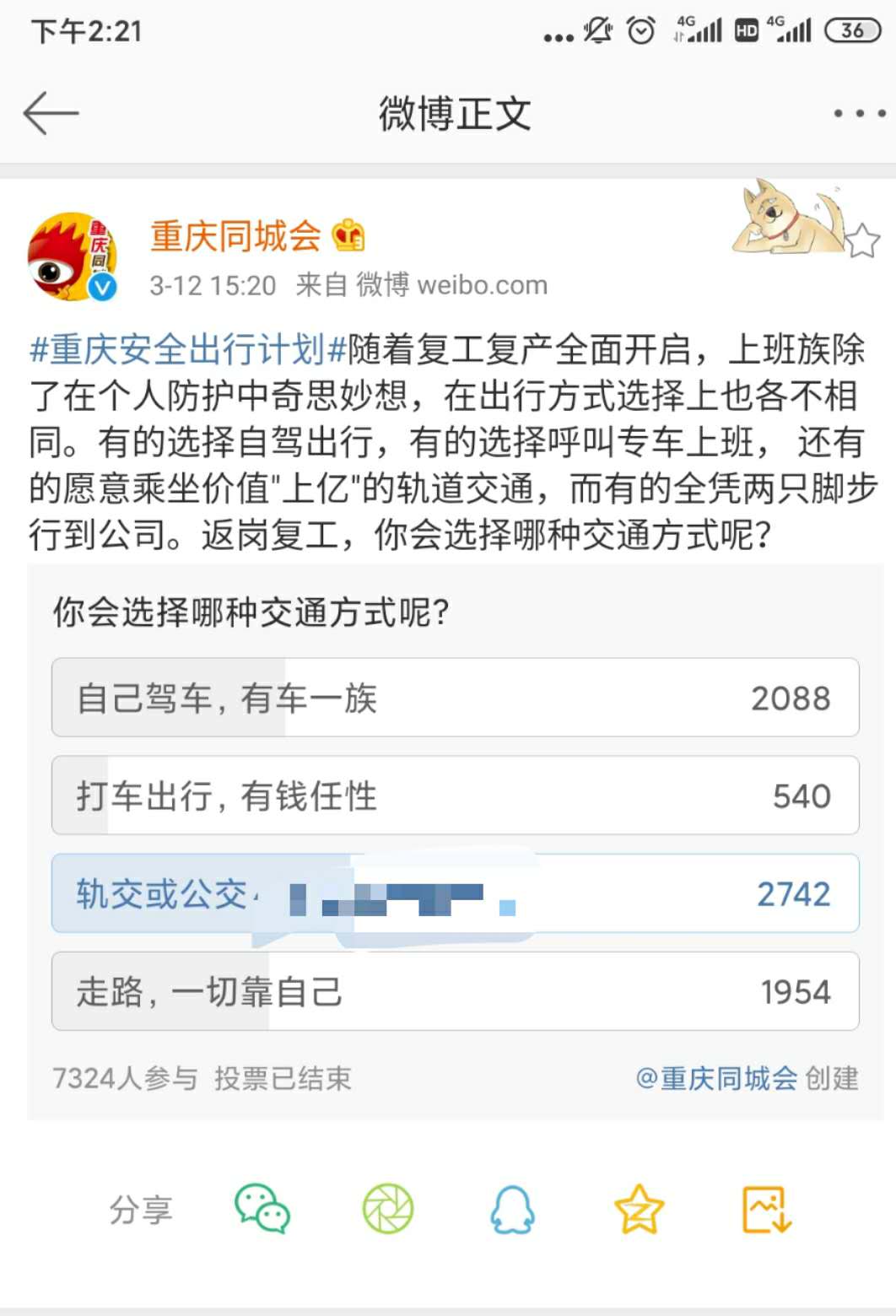
Task: Go back using the arrow icon
Action: (x=51, y=114)
